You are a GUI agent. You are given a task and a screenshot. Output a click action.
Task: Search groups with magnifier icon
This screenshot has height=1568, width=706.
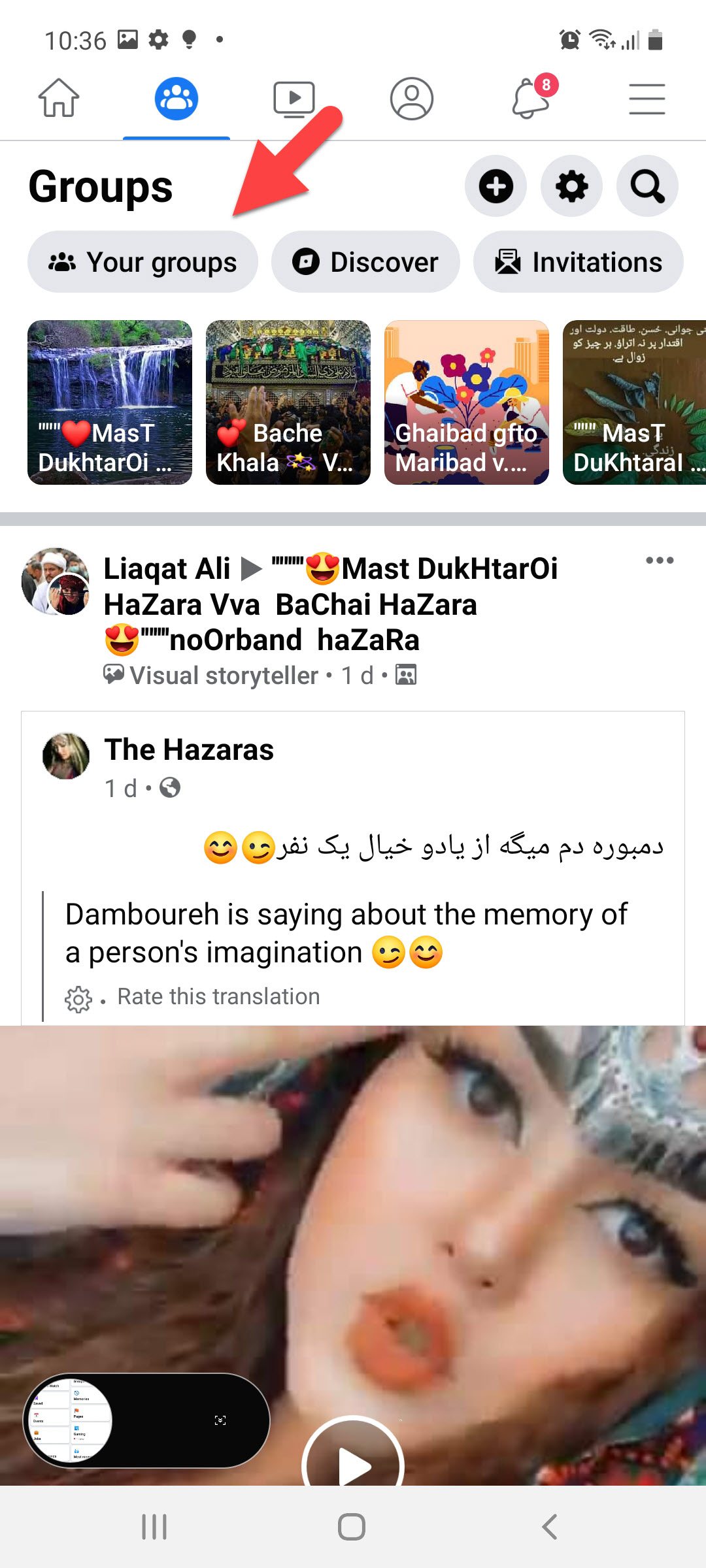click(647, 187)
